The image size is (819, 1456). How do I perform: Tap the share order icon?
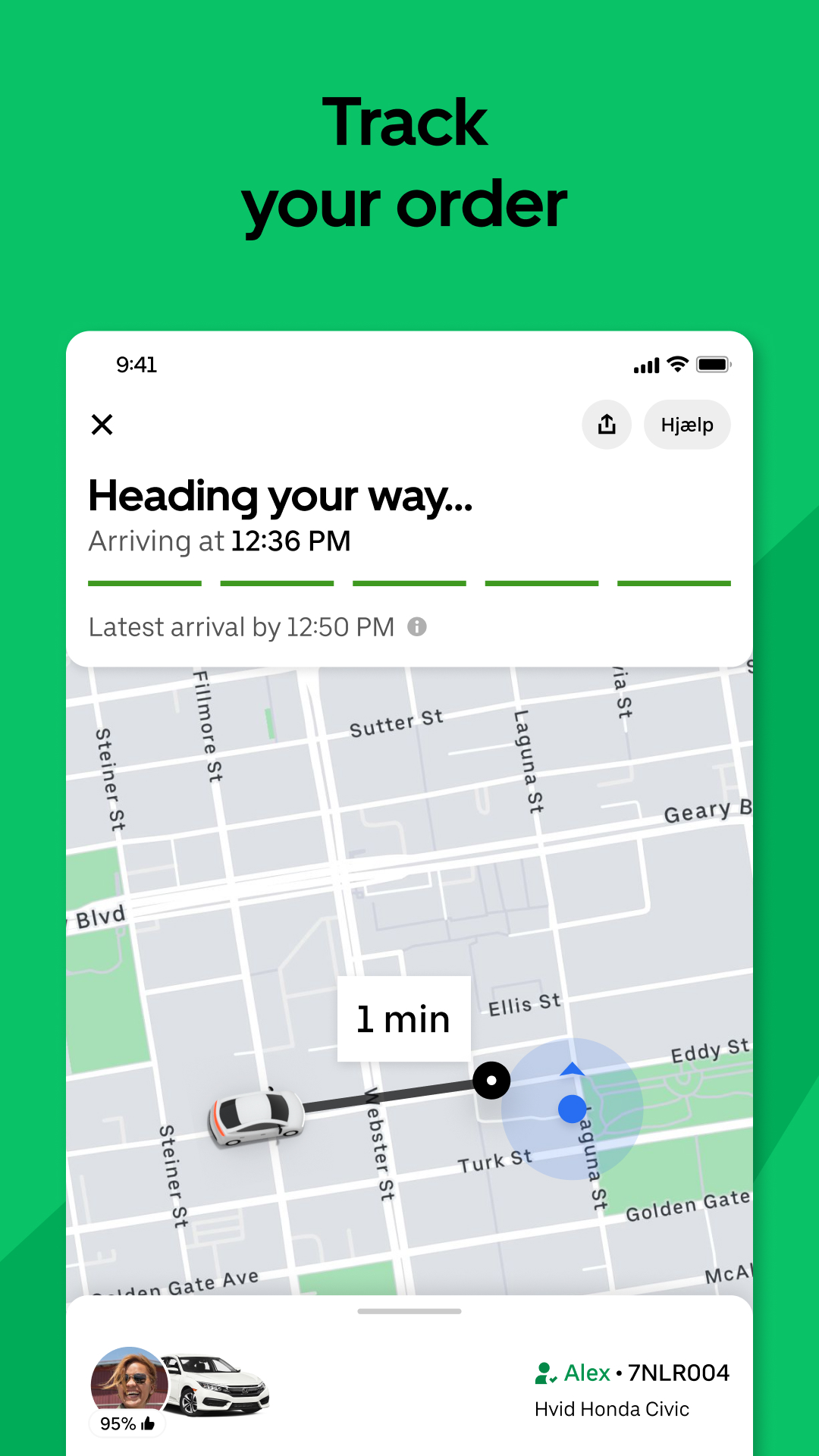click(x=606, y=425)
